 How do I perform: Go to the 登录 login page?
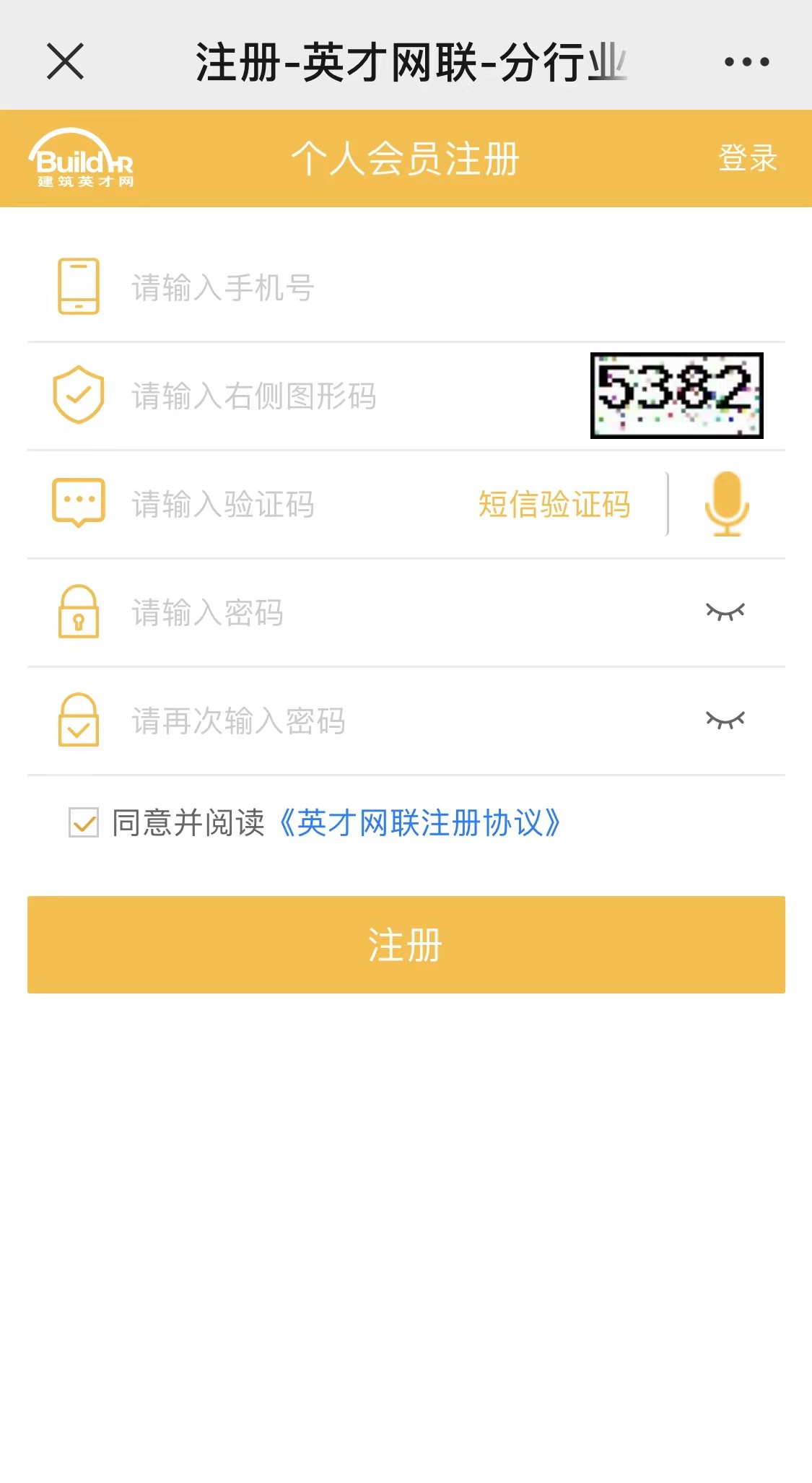pos(747,158)
